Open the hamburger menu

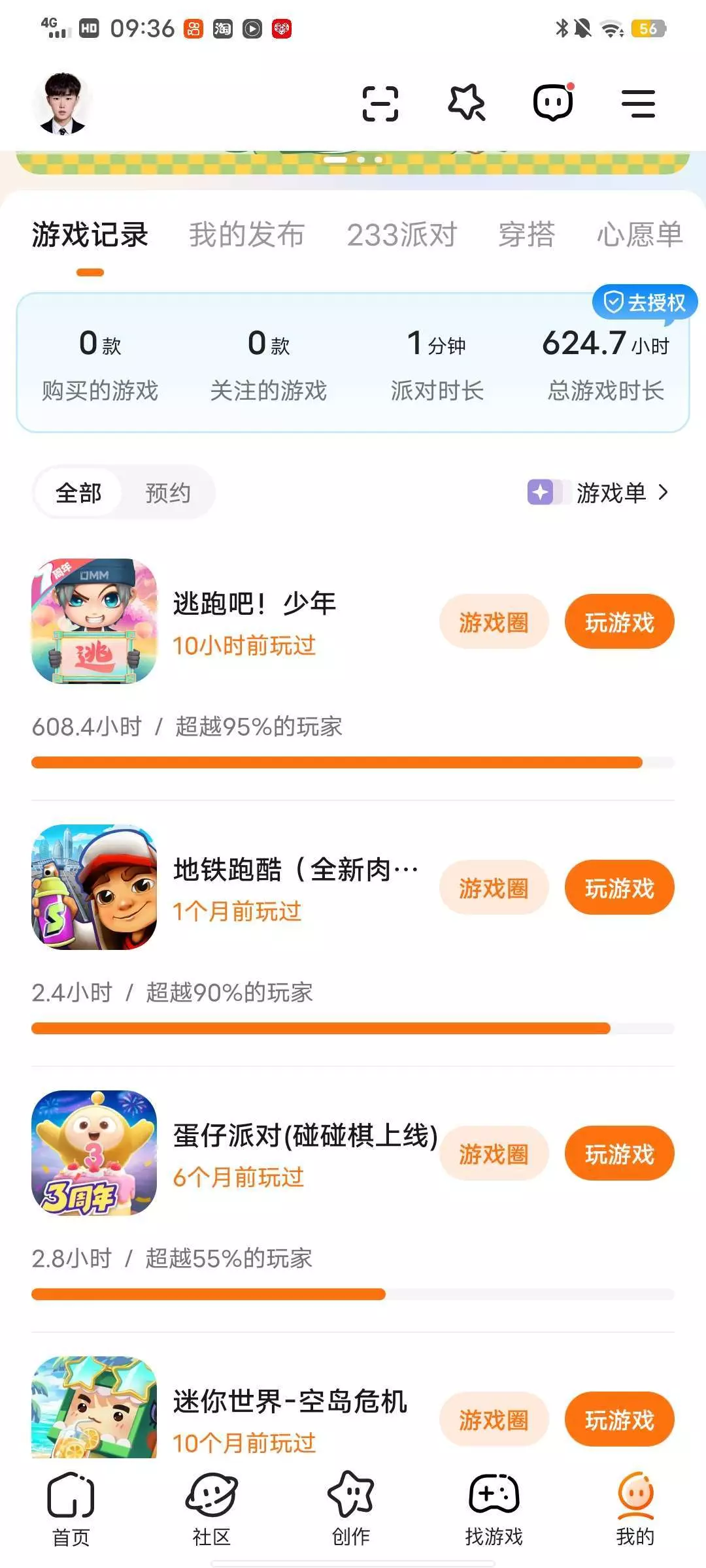[x=638, y=104]
